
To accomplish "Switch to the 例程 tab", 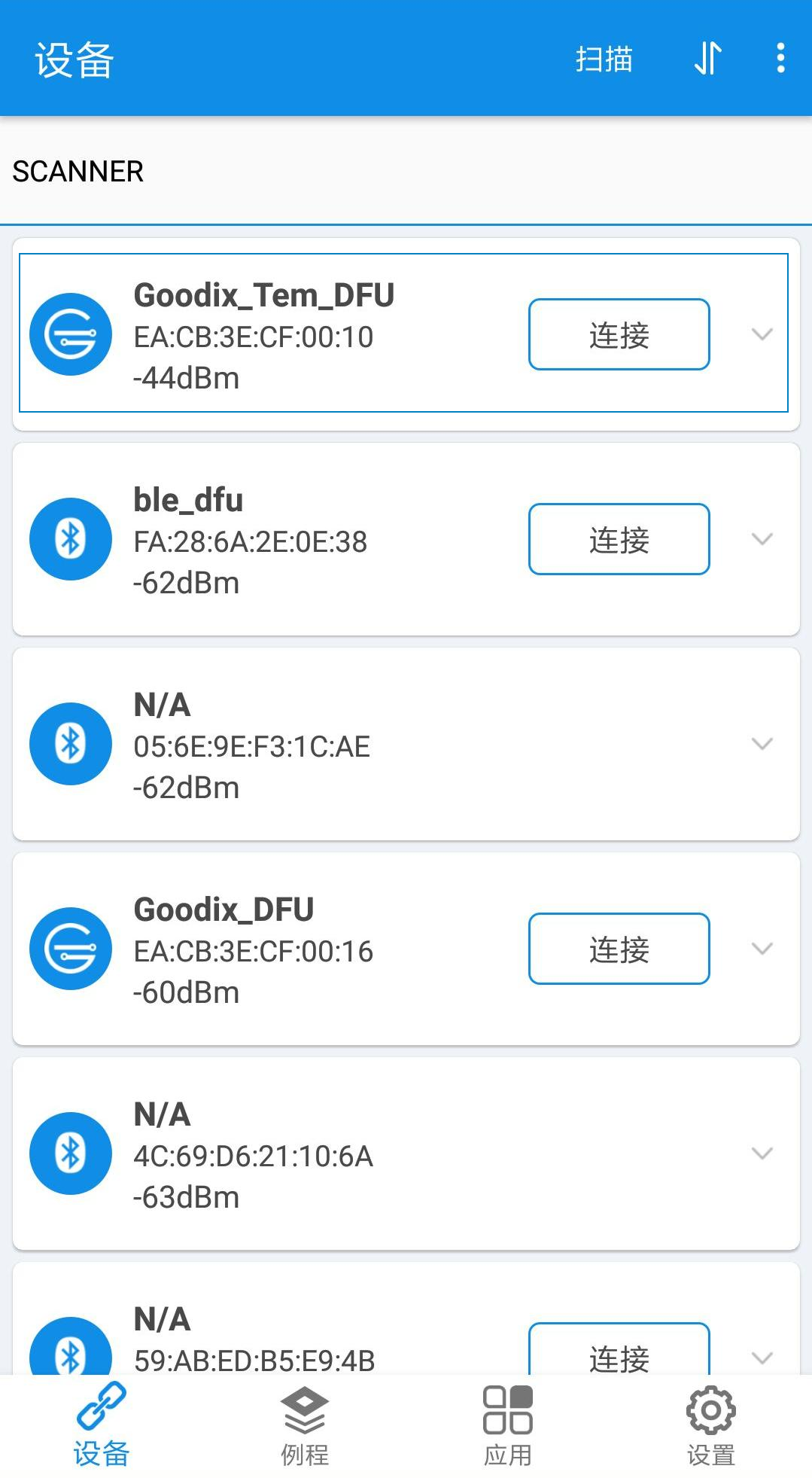I will pos(305,1427).
